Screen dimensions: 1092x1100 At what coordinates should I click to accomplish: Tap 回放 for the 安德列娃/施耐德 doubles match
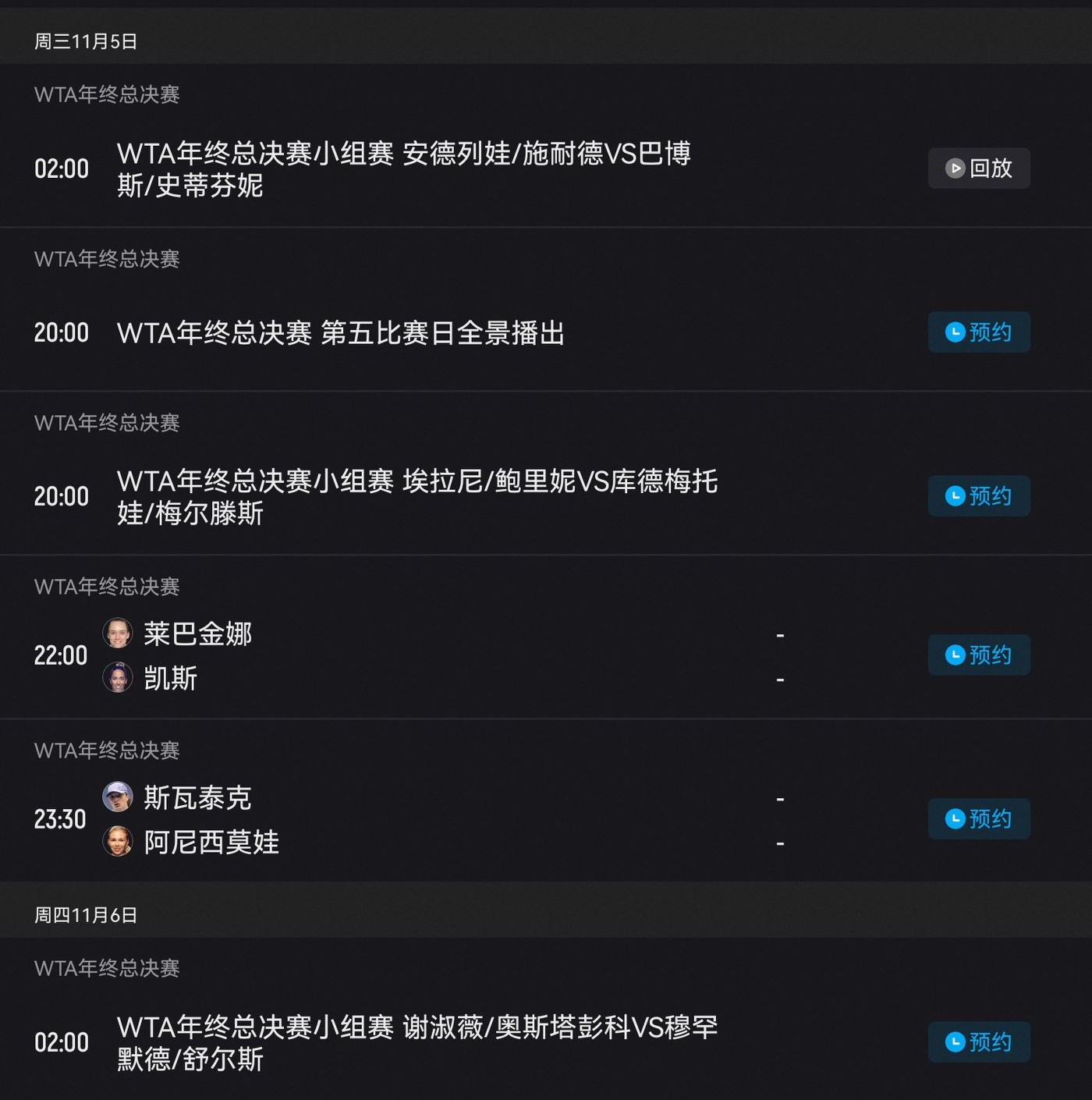978,169
